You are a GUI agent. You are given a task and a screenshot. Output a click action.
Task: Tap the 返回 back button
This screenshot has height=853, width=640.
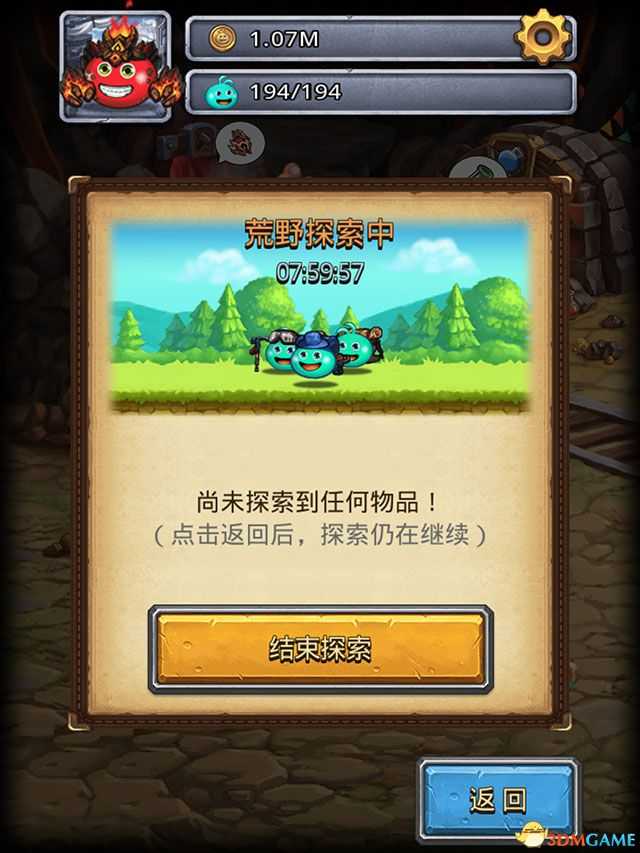[498, 799]
